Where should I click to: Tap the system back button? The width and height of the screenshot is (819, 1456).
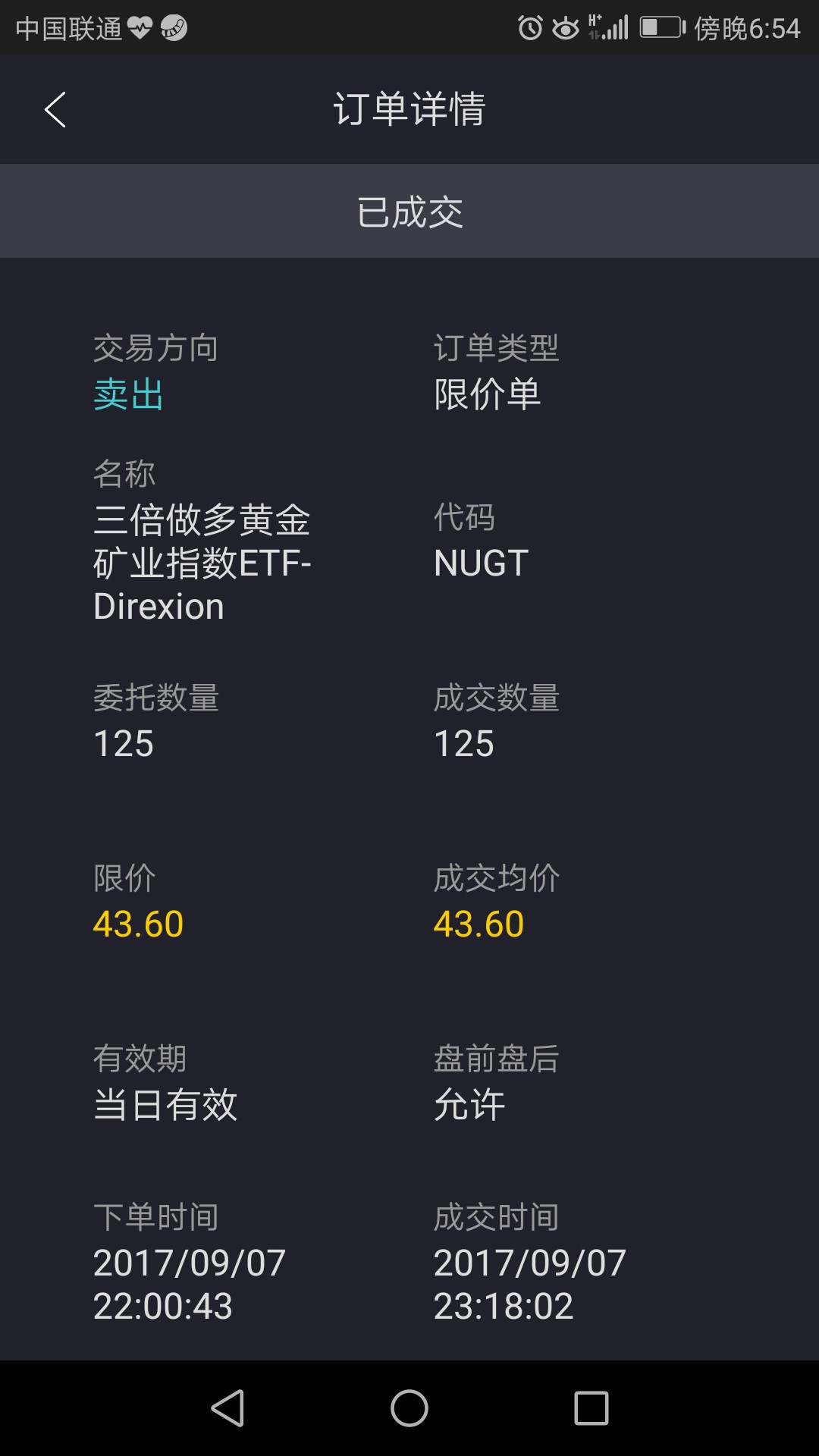(x=227, y=1408)
